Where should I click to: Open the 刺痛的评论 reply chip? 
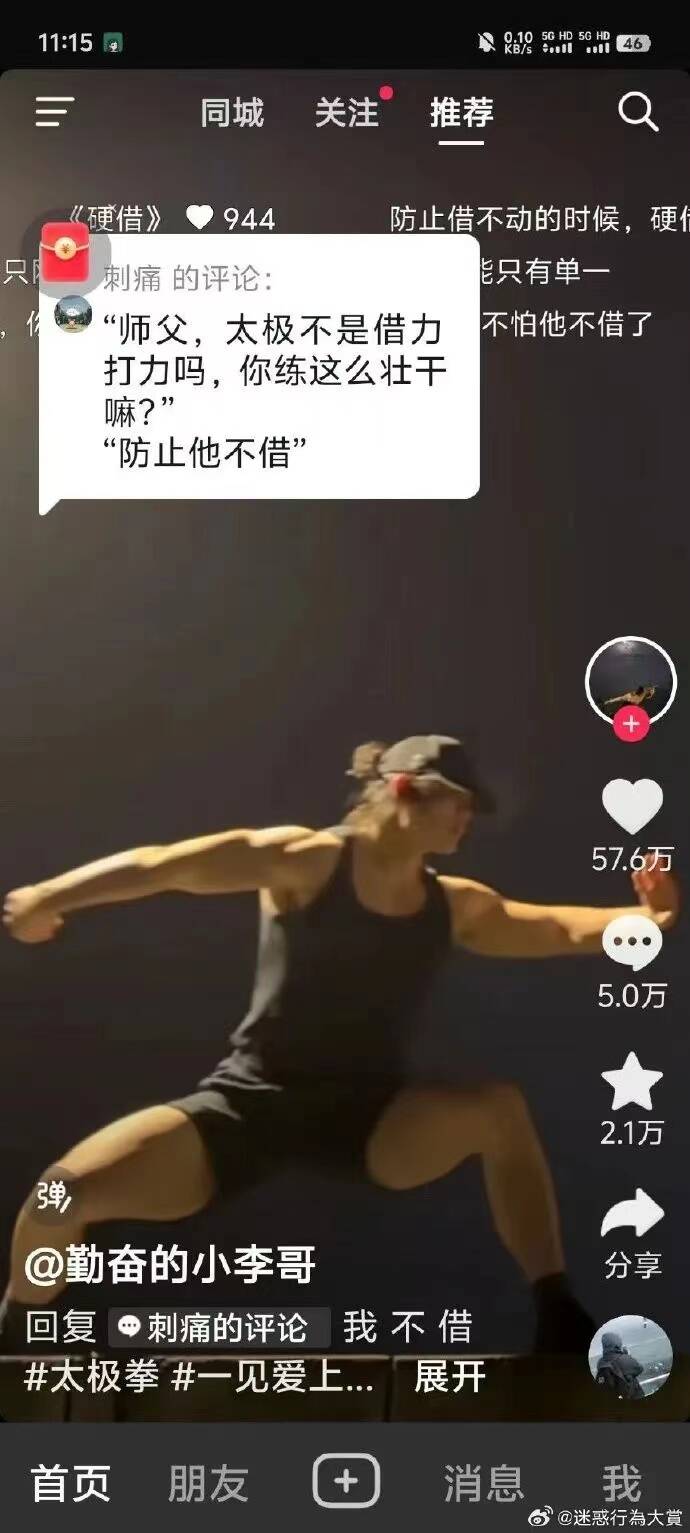click(x=218, y=1328)
